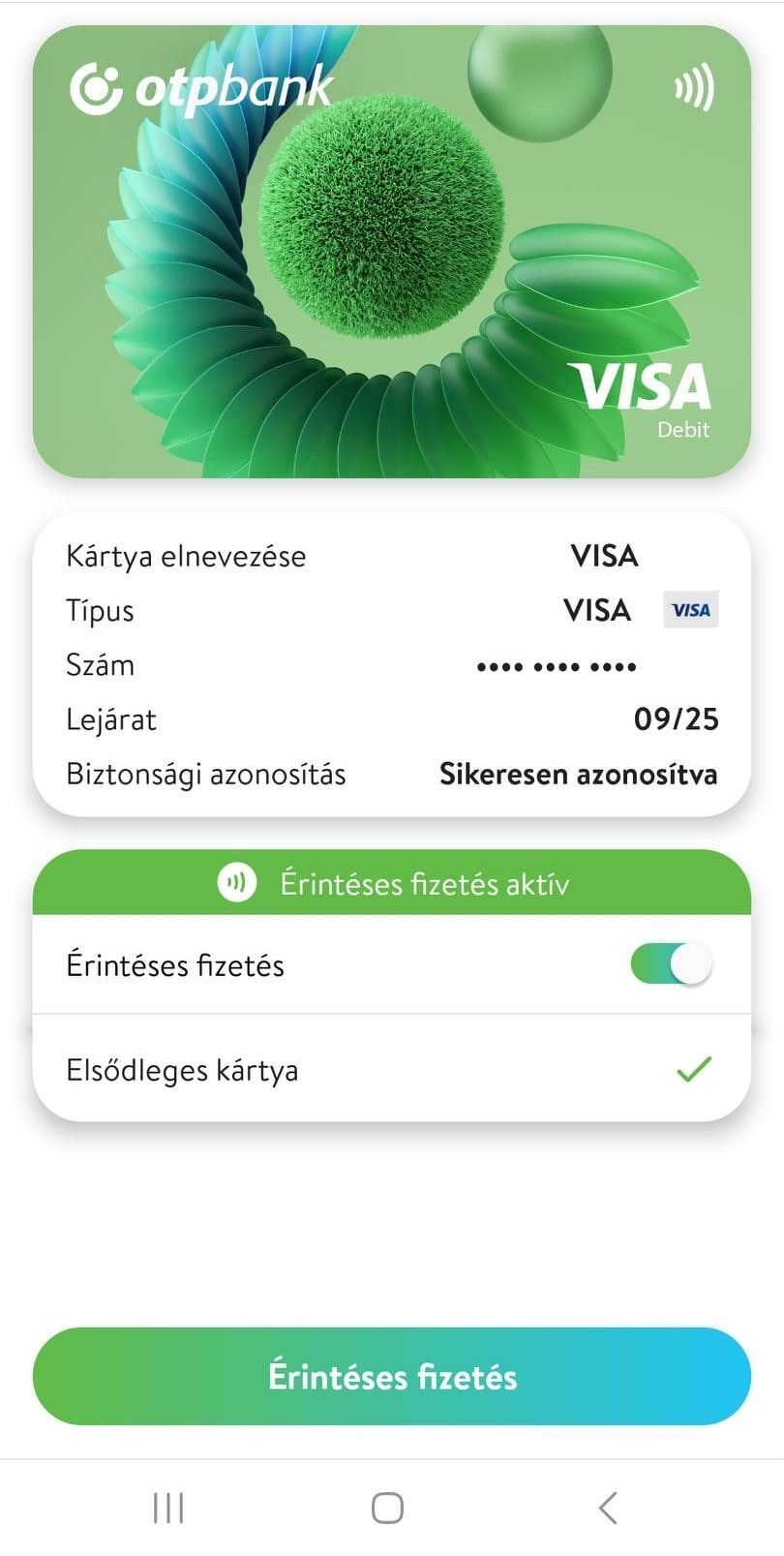
Task: Open the OTP Bank Visa Debit card
Action: pos(392,252)
